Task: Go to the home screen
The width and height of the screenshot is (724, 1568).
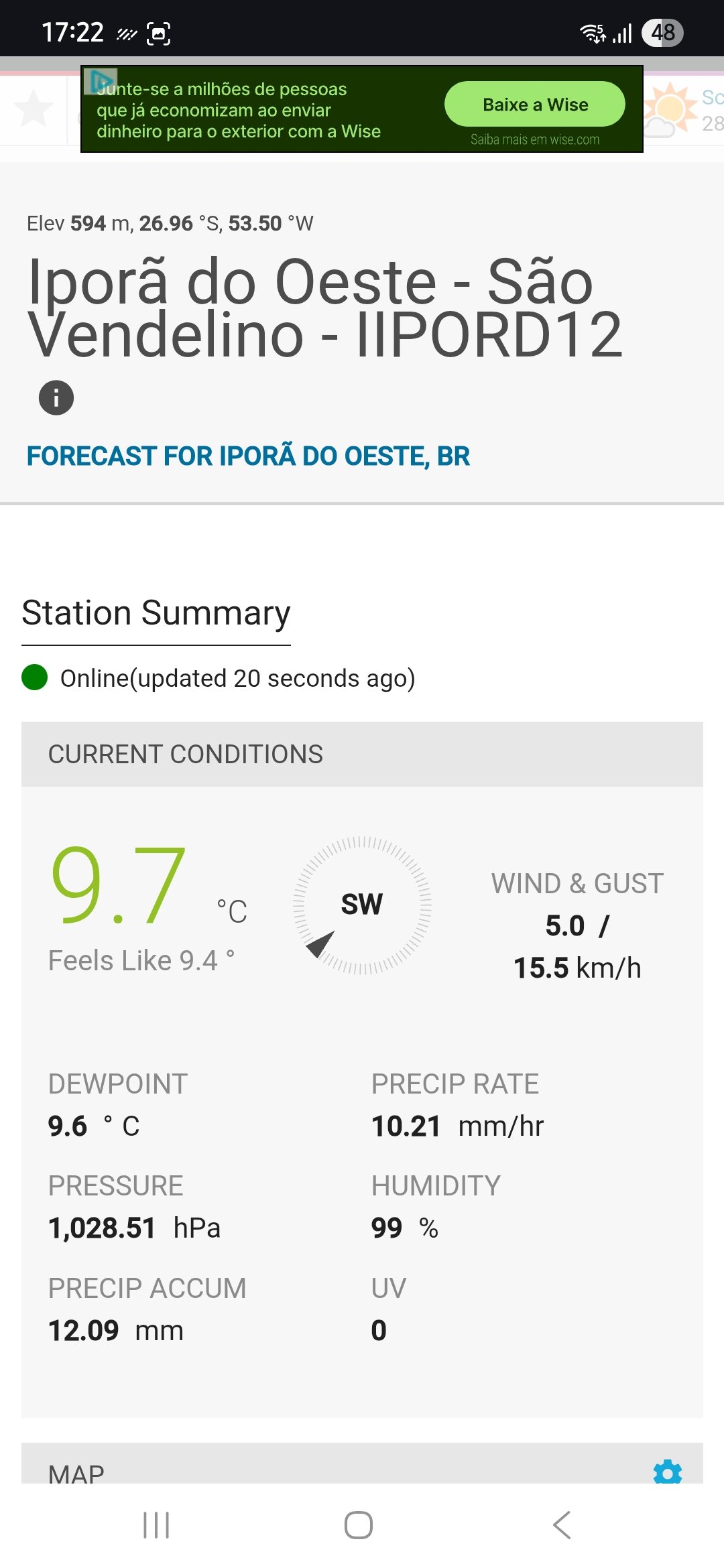Action: click(359, 1525)
